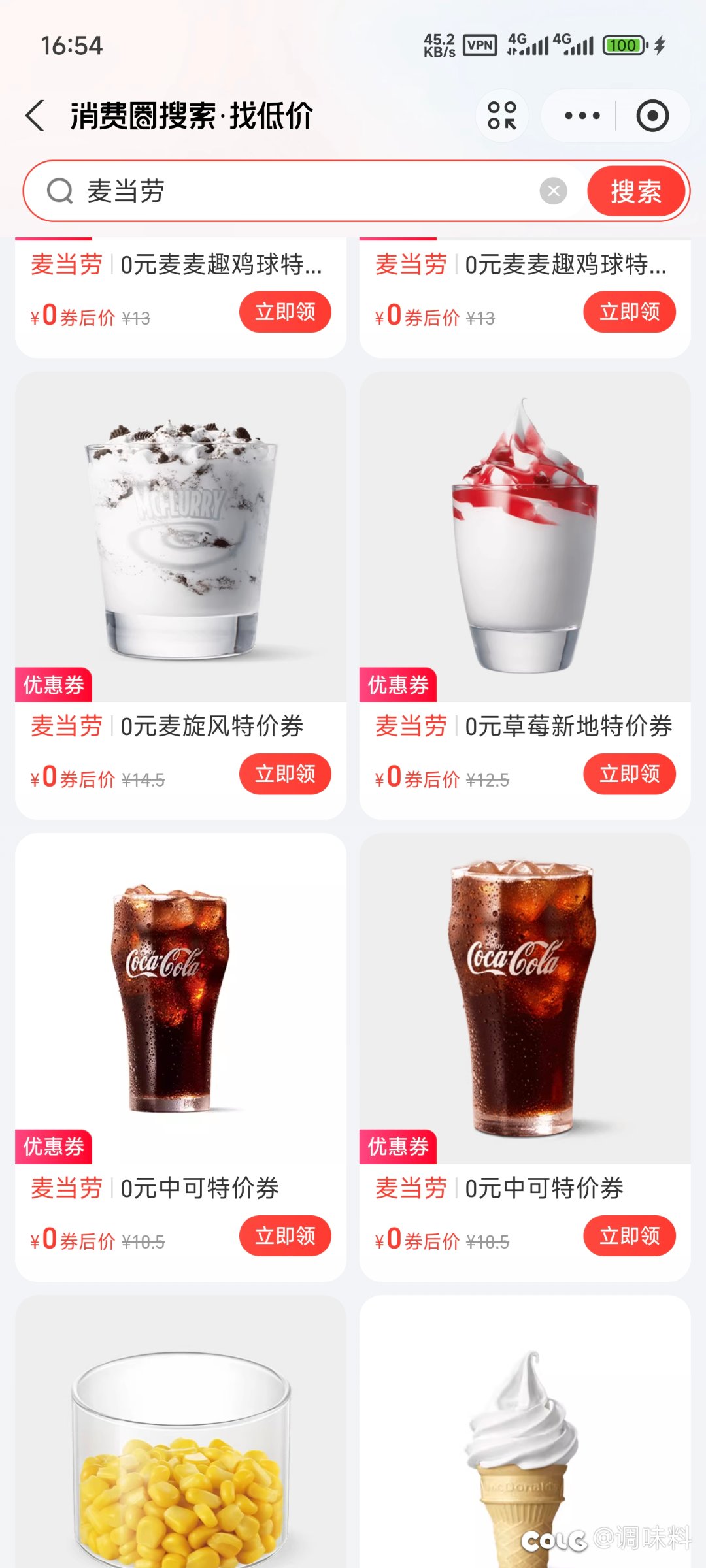706x1568 pixels.
Task: Tap the red 搜索 button
Action: tap(636, 191)
